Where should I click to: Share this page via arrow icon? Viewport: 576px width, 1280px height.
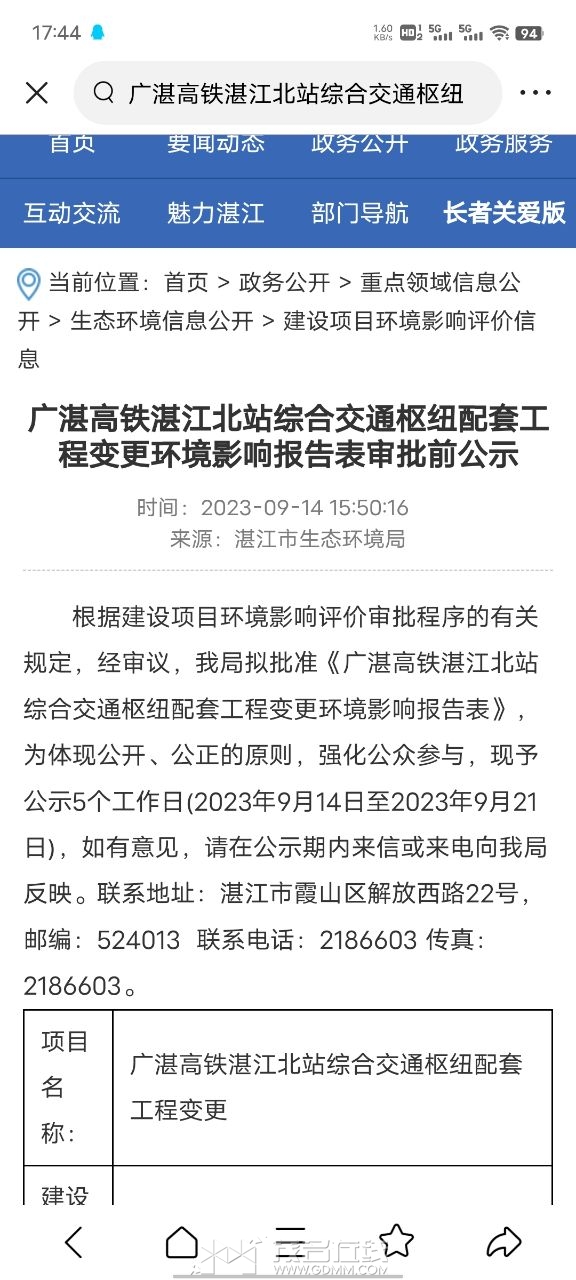point(504,1242)
